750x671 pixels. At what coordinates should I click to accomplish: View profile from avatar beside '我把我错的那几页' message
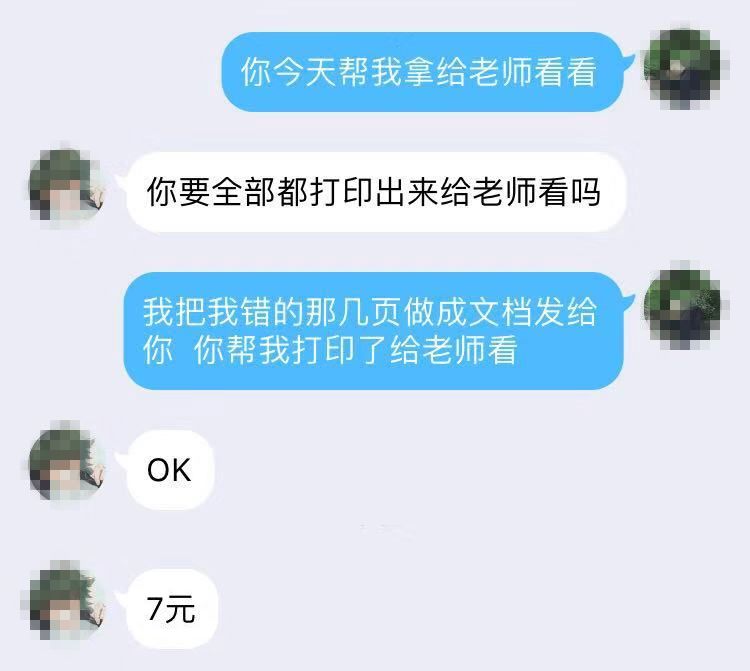pyautogui.click(x=684, y=301)
